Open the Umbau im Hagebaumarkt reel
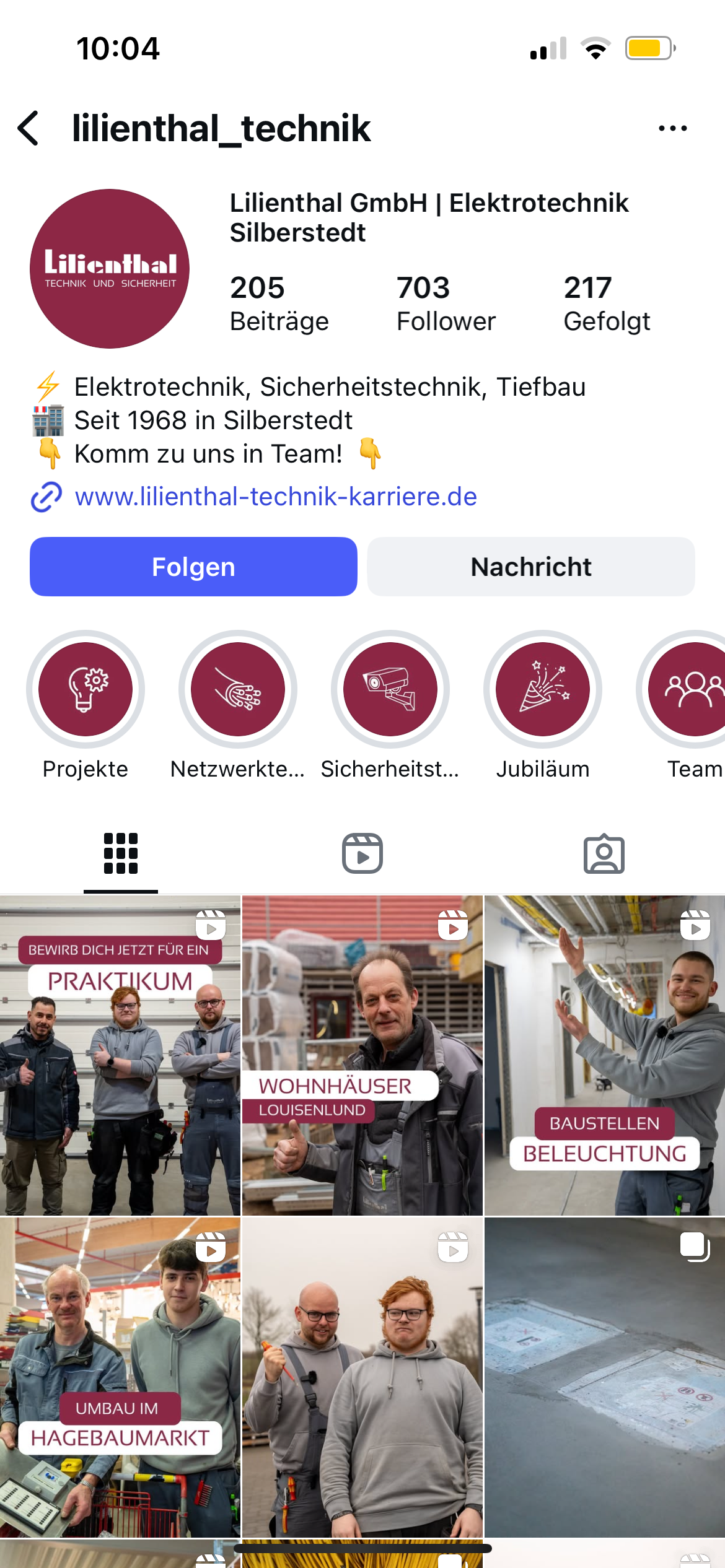725x1568 pixels. (120, 1378)
